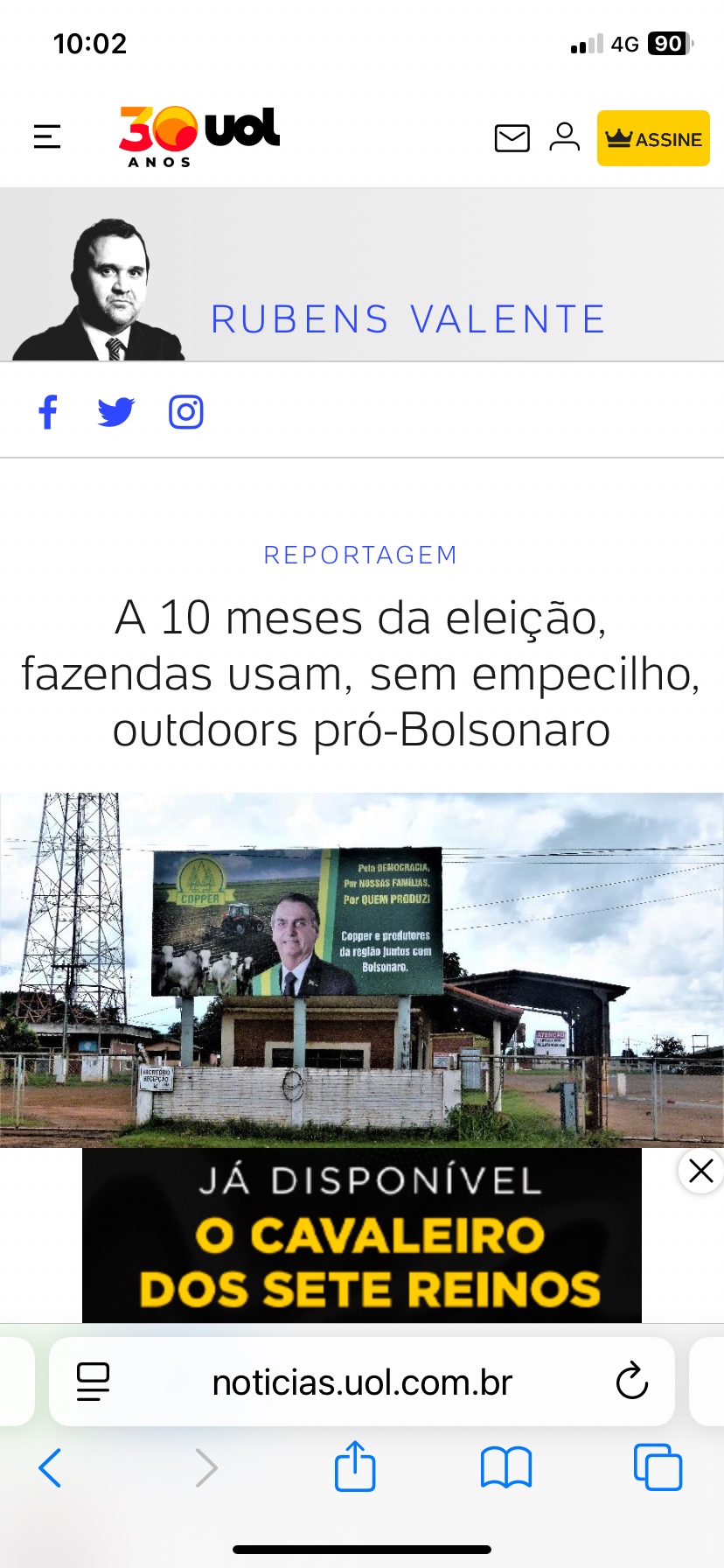Go back to the previous page

pos(51,1467)
